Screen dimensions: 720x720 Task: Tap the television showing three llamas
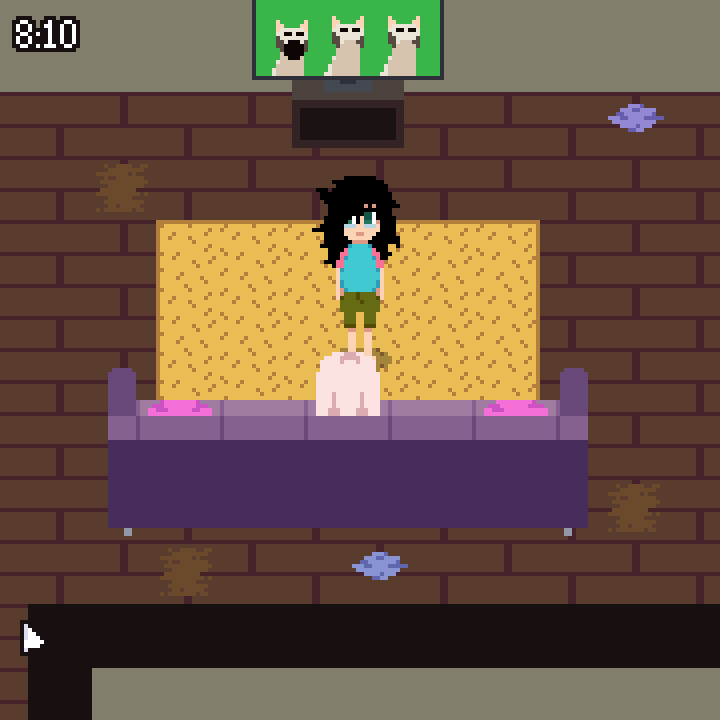[347, 38]
